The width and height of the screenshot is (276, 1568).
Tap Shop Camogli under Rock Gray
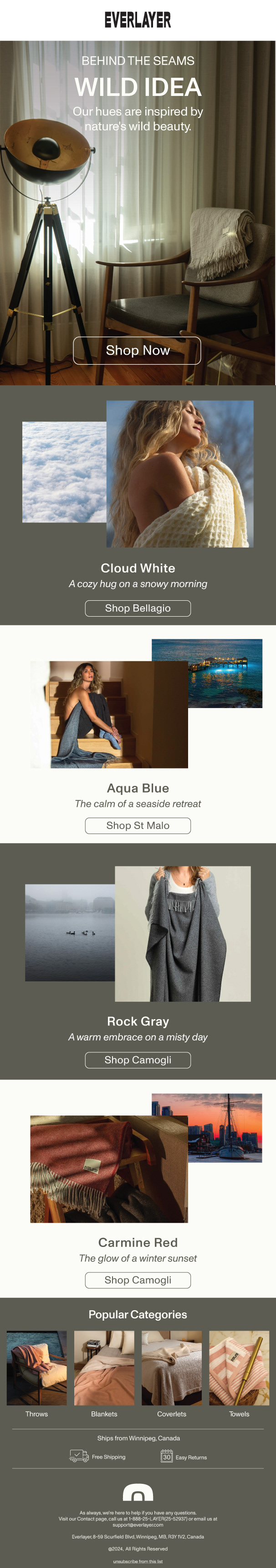tap(138, 1060)
